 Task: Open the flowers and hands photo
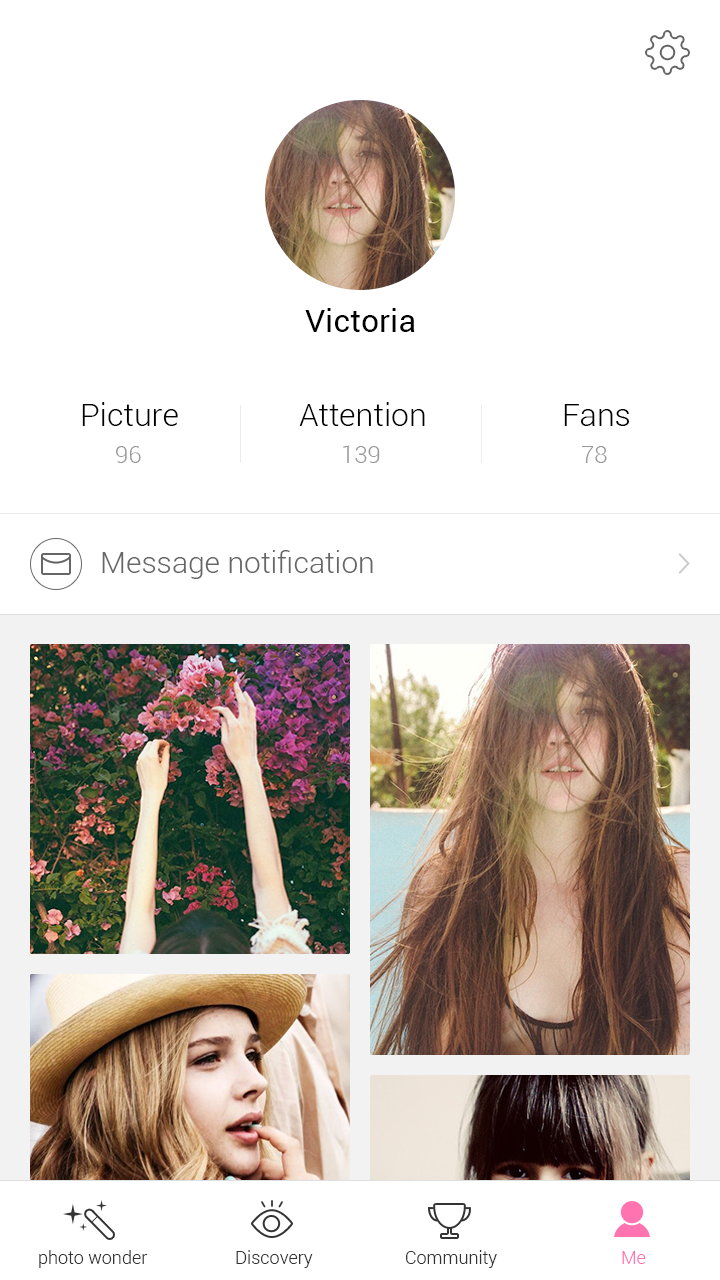(190, 798)
